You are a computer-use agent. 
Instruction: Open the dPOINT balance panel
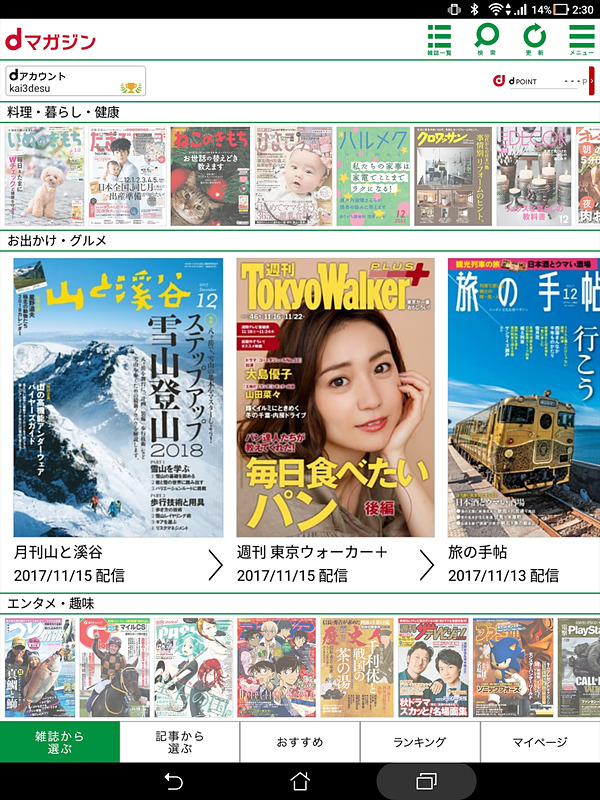(541, 81)
